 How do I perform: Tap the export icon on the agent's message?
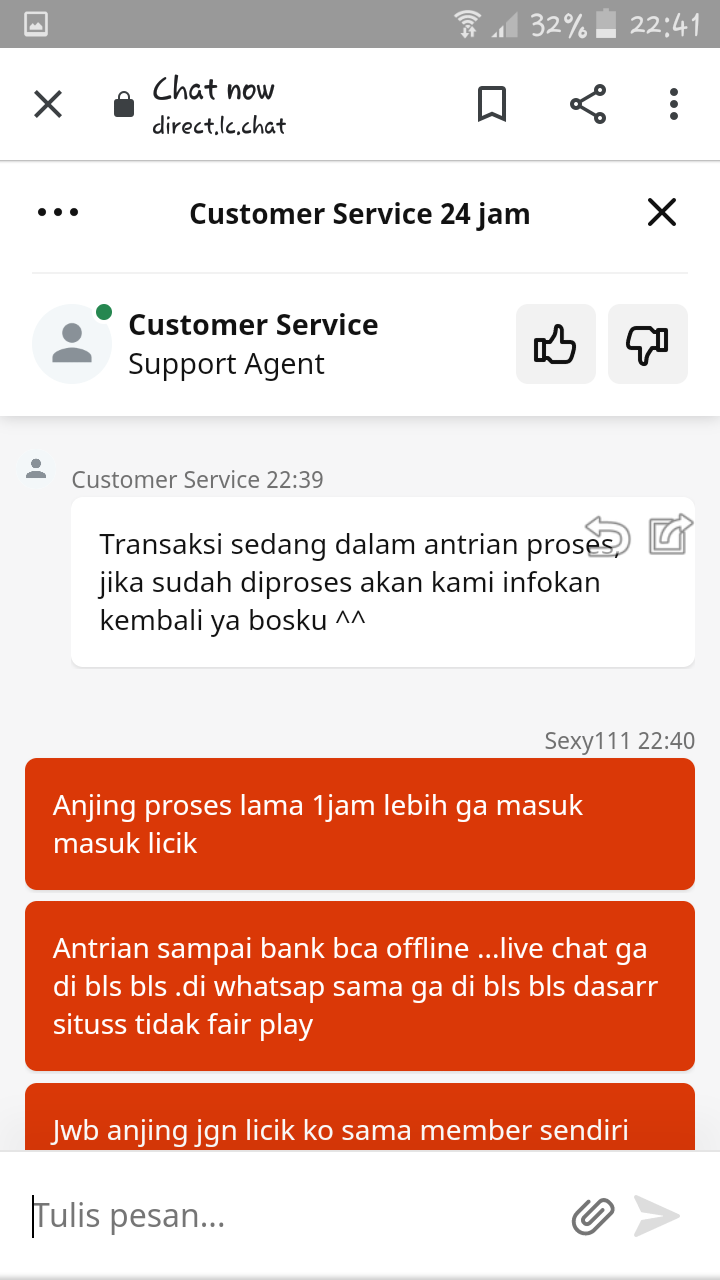pos(670,534)
